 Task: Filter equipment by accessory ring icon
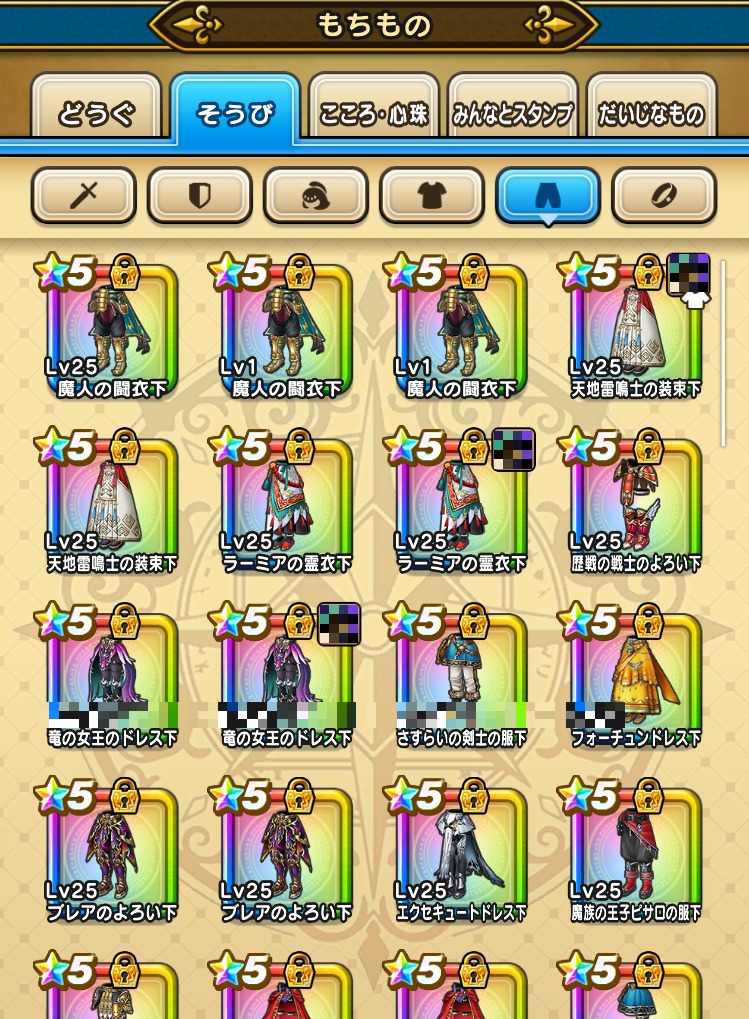coord(663,195)
